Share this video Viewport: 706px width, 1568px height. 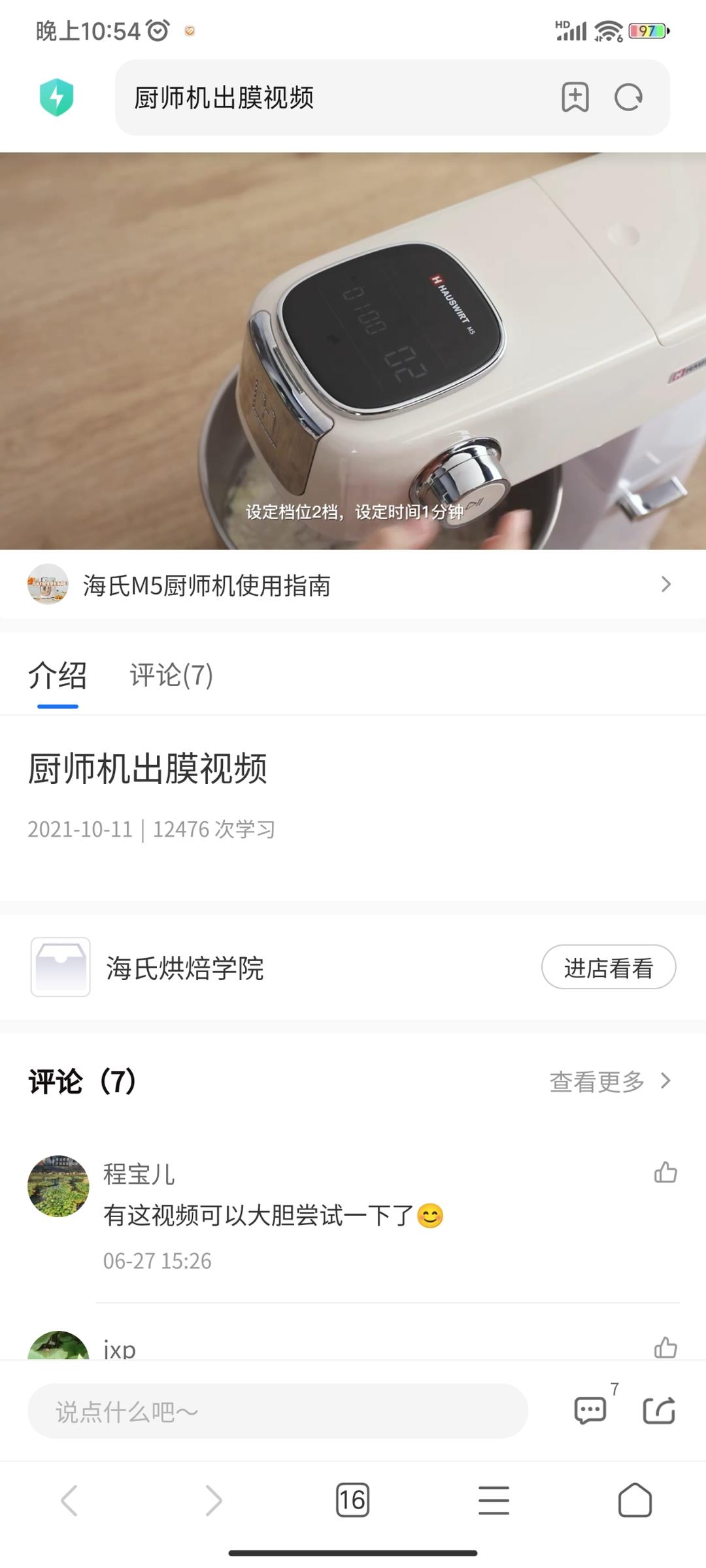[659, 1410]
